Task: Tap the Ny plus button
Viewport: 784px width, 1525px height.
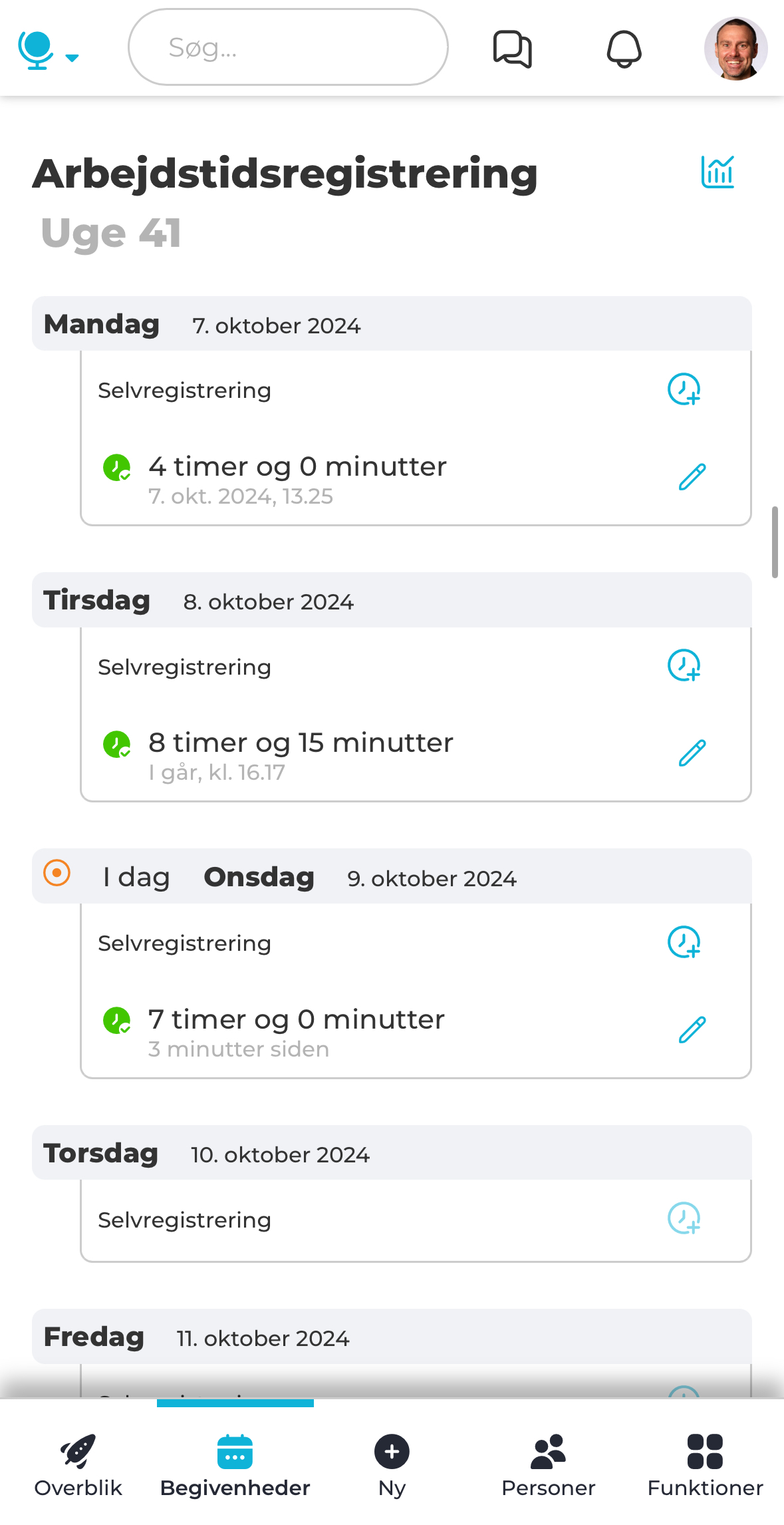Action: pyautogui.click(x=392, y=1466)
